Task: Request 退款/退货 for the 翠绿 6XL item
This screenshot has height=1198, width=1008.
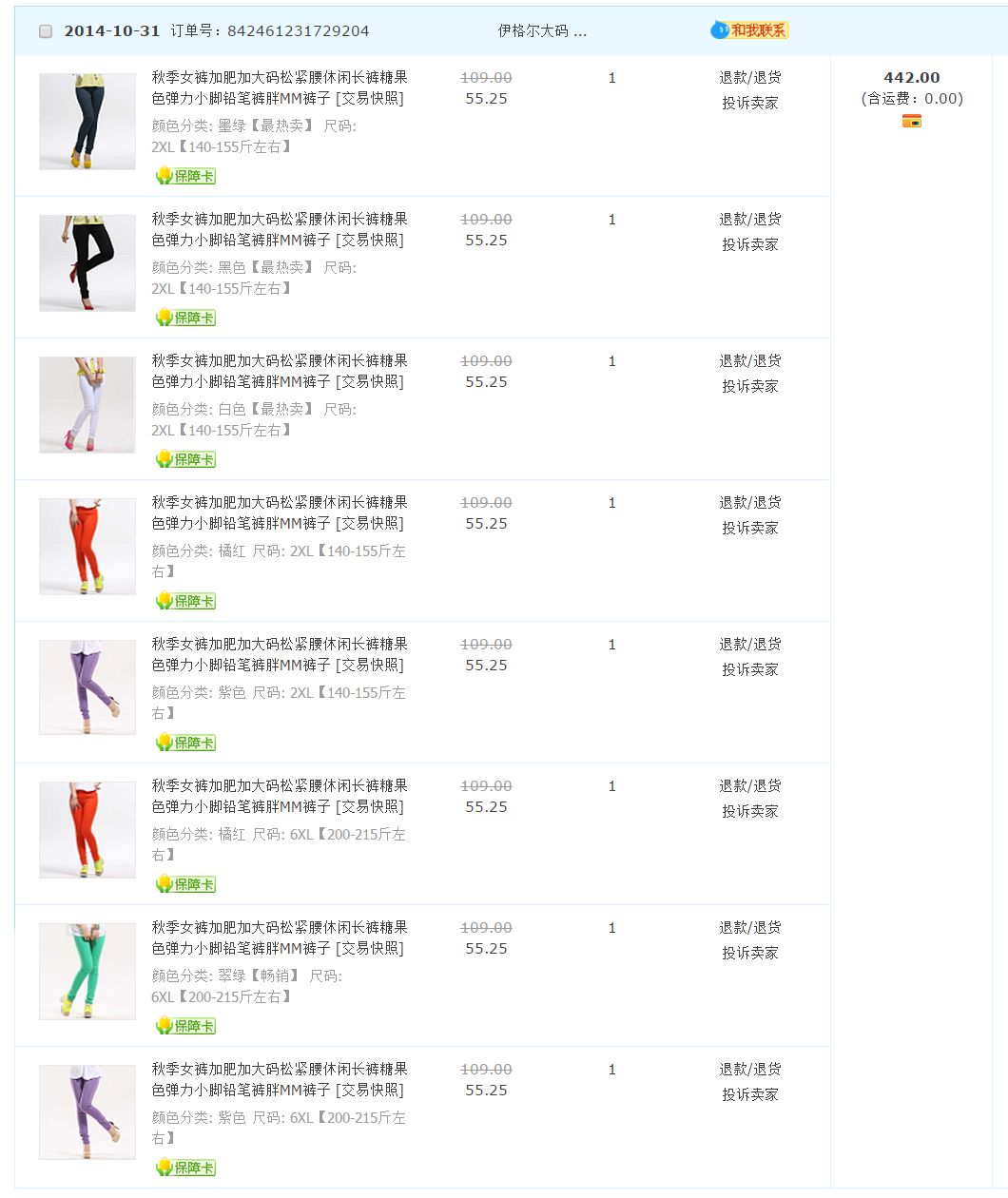Action: click(749, 928)
